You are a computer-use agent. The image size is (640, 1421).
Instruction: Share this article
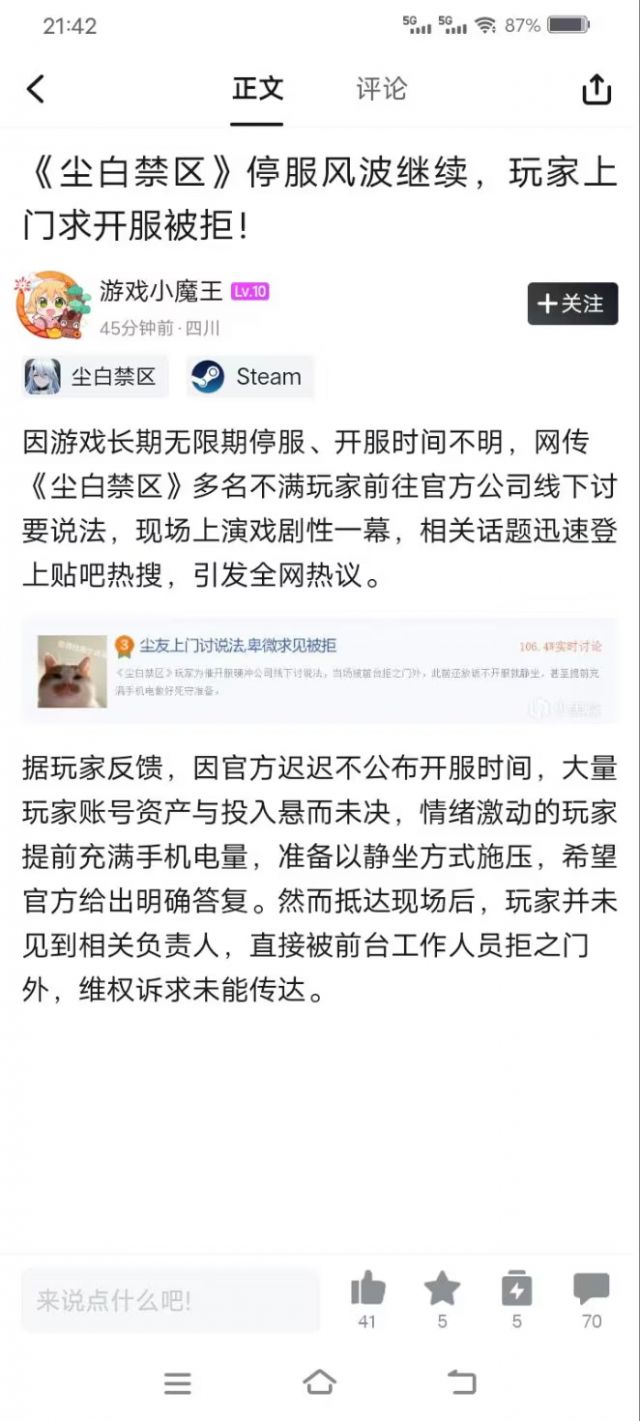click(x=596, y=90)
